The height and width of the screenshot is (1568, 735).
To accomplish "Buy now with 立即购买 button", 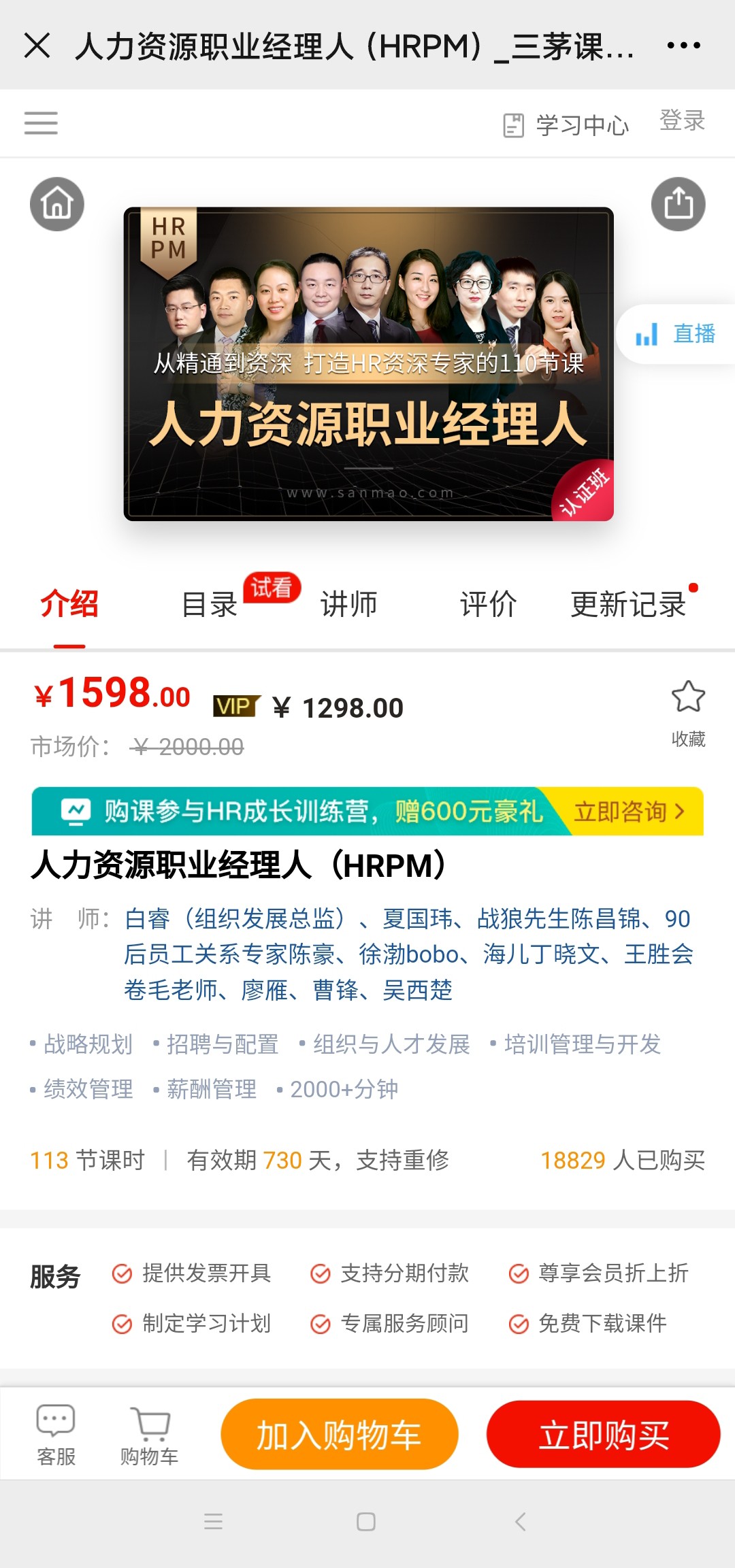I will 603,1435.
